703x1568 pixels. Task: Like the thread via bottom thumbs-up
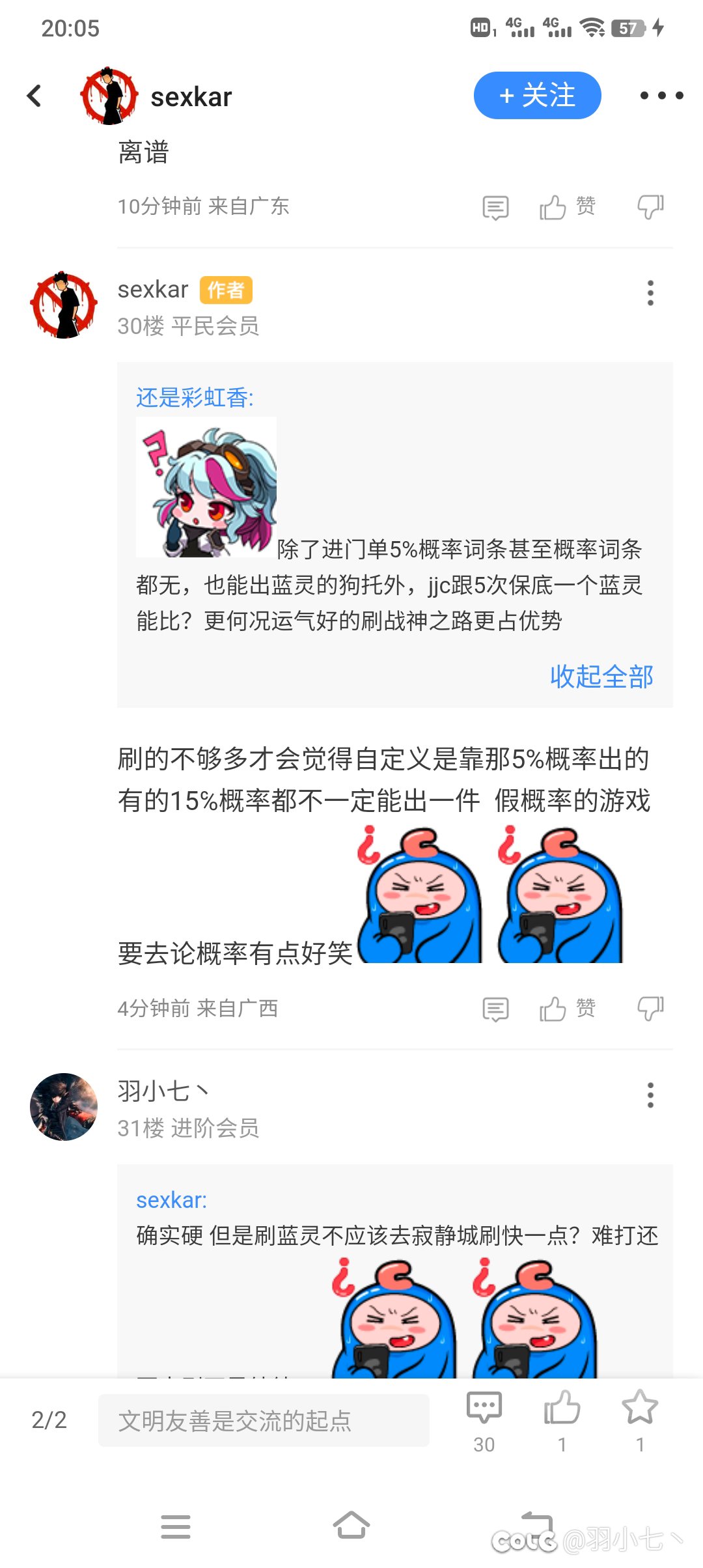(562, 1421)
